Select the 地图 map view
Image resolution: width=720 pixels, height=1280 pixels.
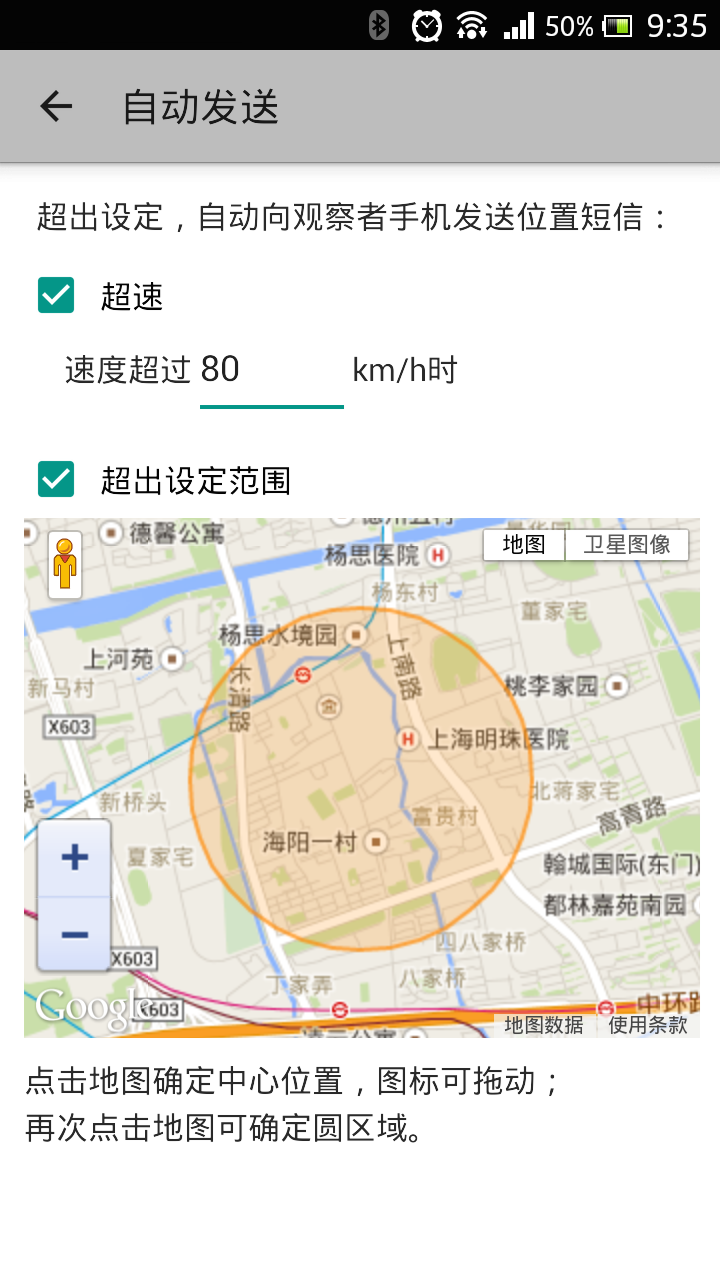524,545
